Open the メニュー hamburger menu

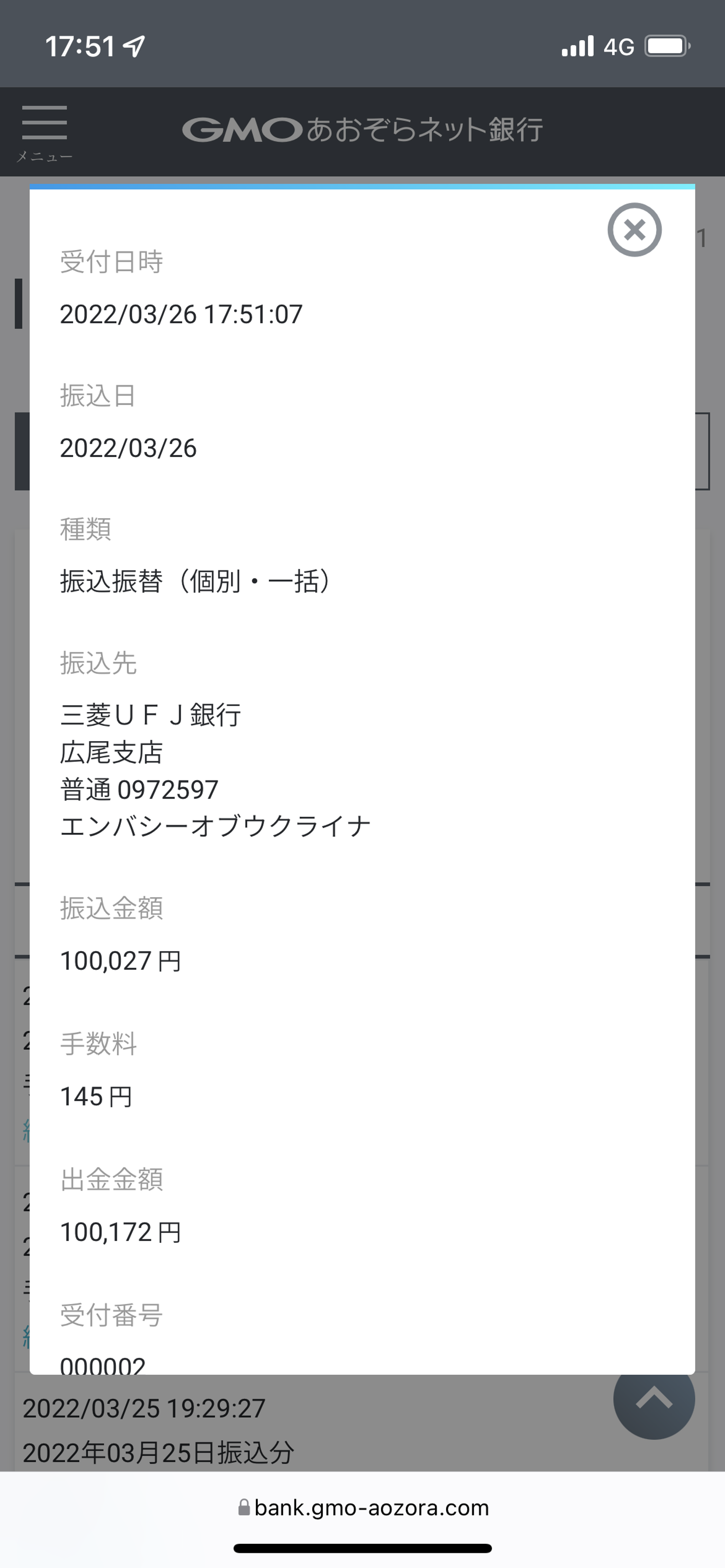pyautogui.click(x=44, y=130)
